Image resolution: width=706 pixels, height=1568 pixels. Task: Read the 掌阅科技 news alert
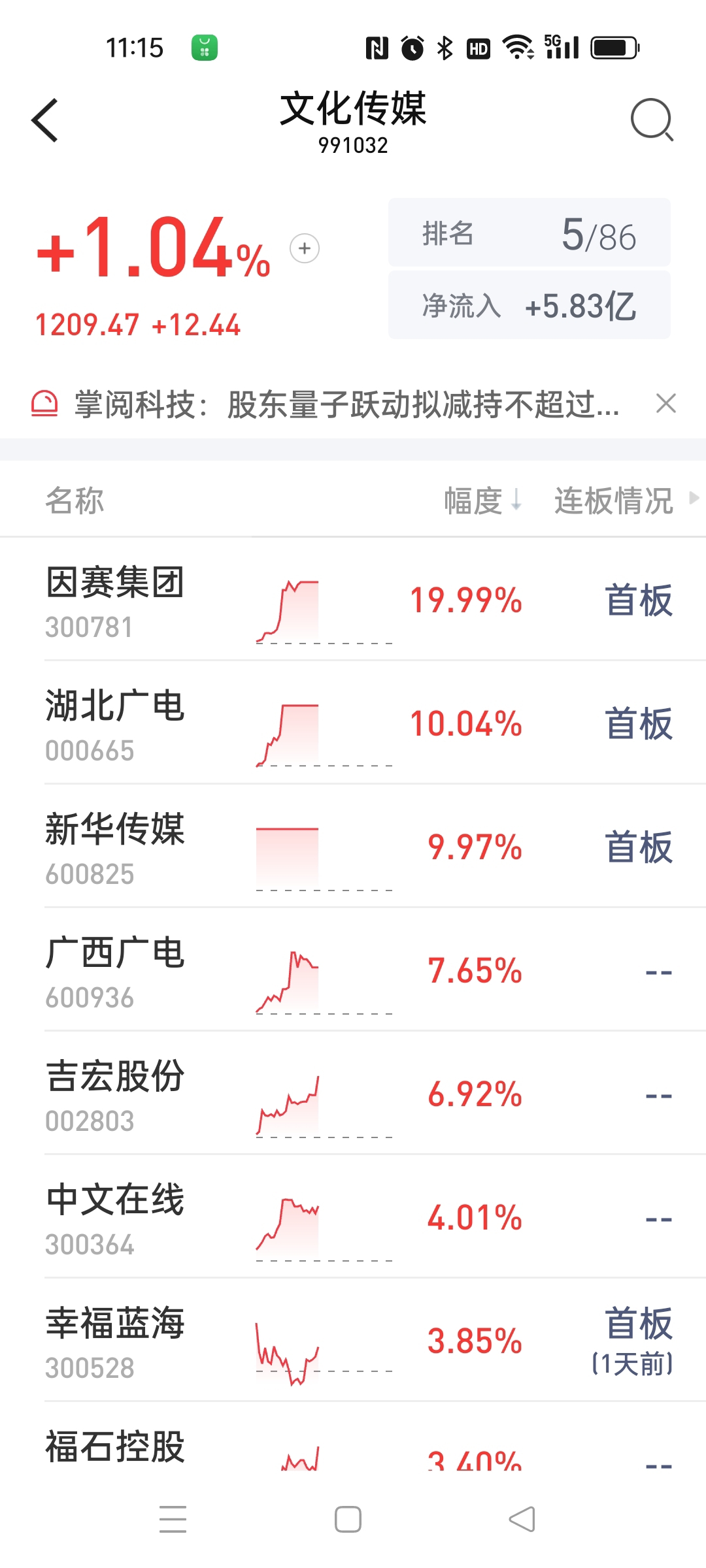pos(346,404)
